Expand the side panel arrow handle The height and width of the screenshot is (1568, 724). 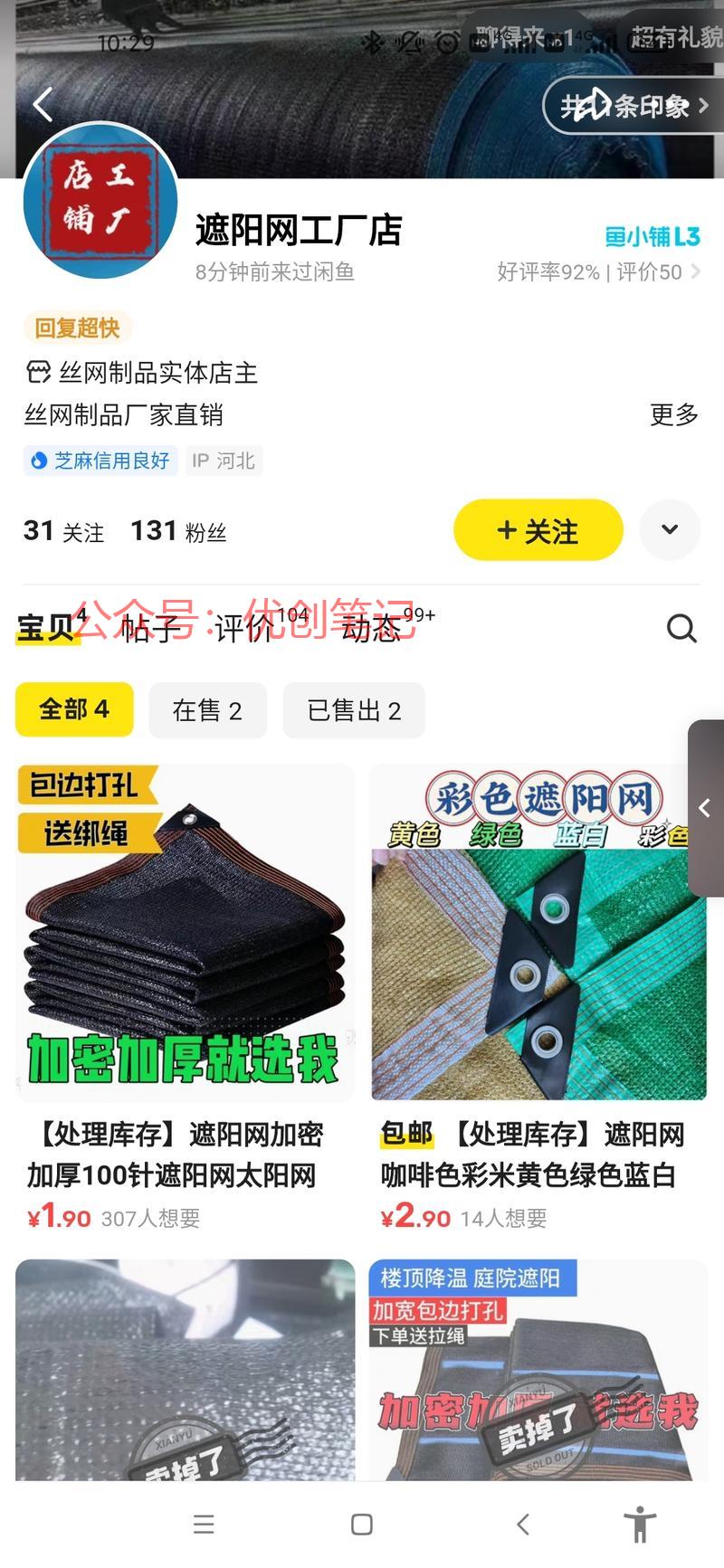[706, 808]
